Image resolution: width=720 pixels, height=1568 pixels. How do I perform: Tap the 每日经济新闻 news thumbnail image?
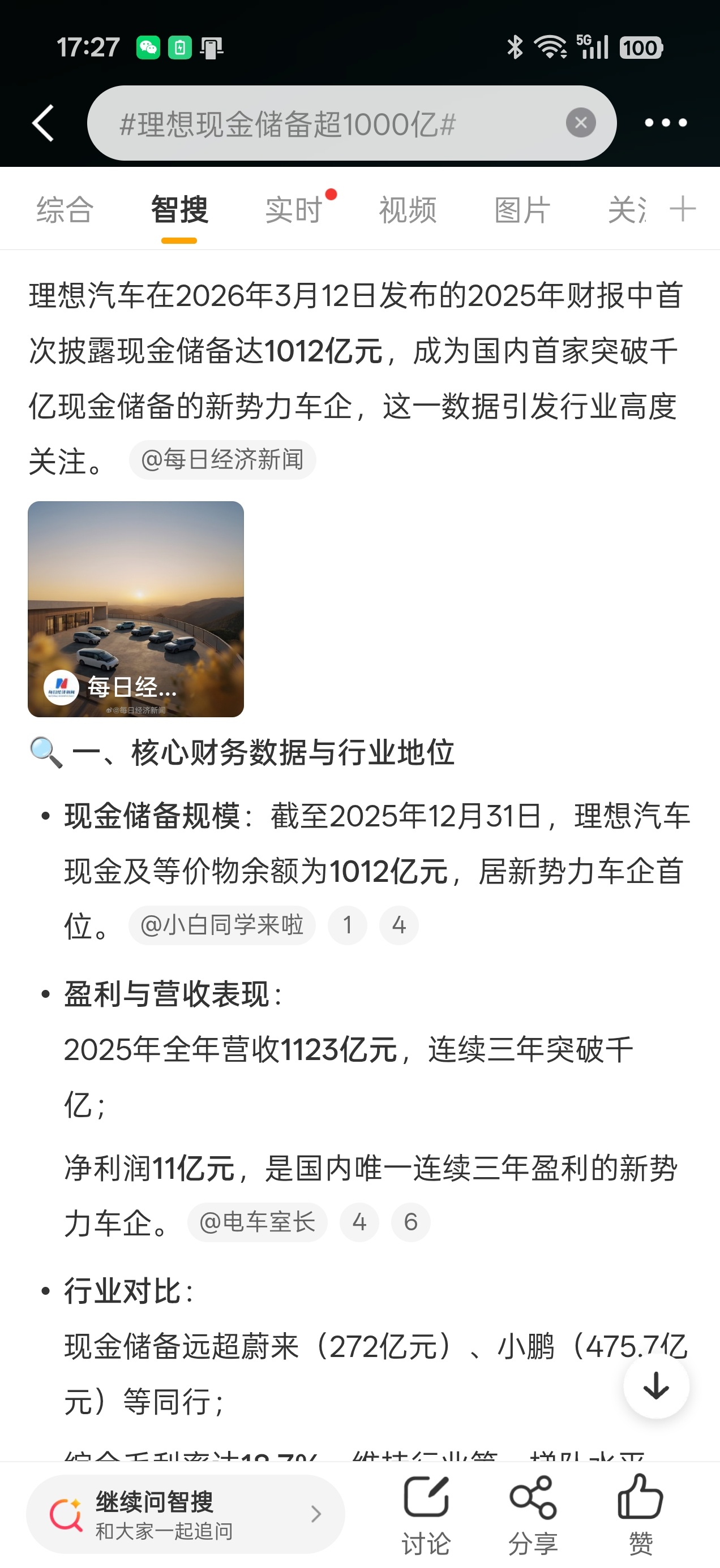click(x=135, y=608)
